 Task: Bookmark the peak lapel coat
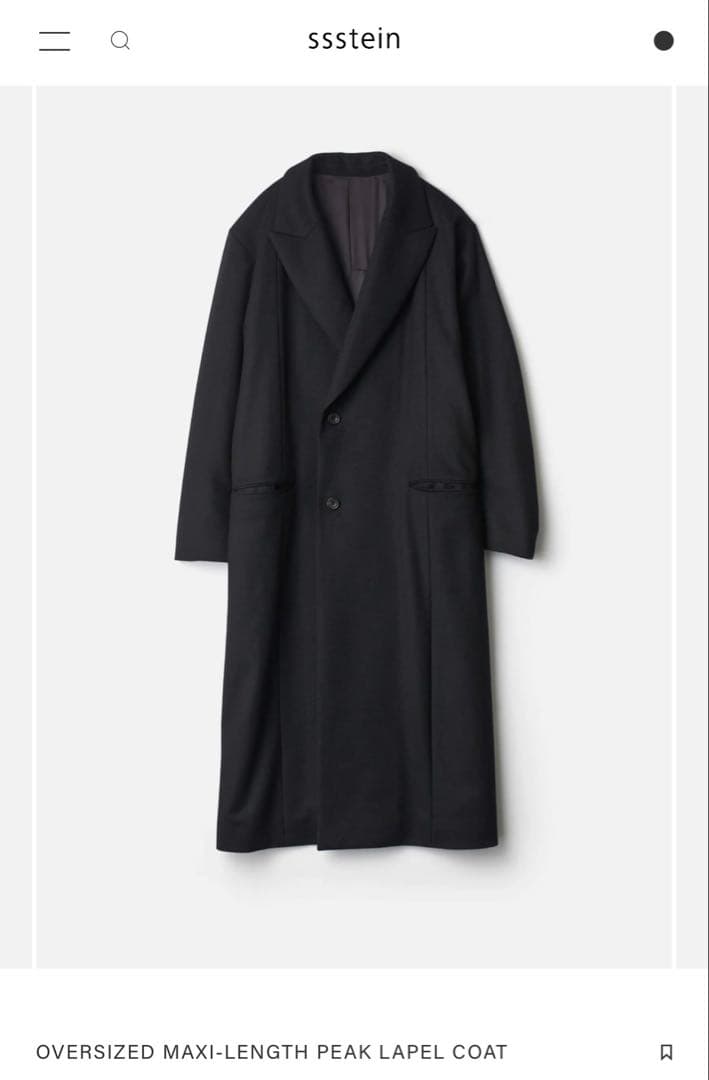(x=666, y=1052)
